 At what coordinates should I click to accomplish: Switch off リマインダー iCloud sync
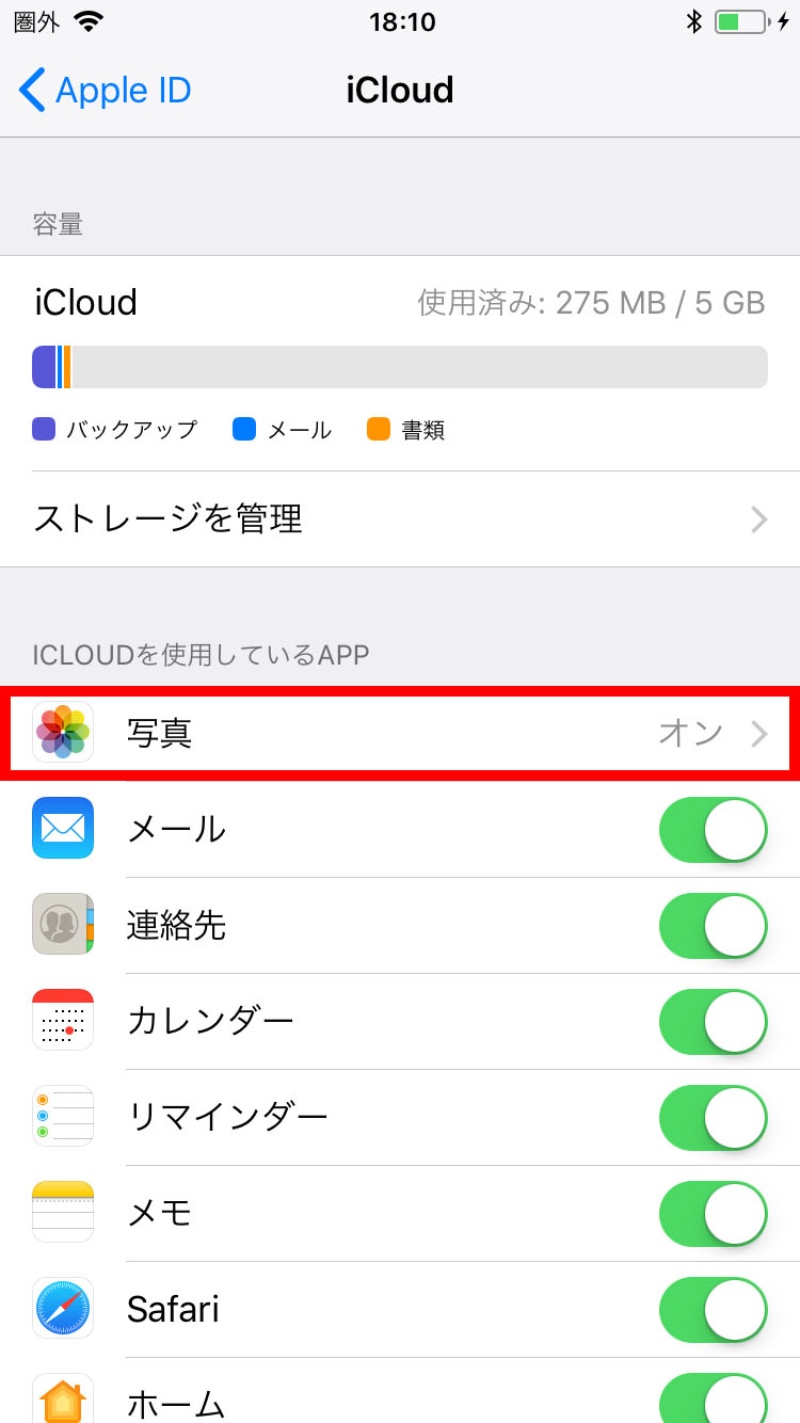pos(712,1118)
